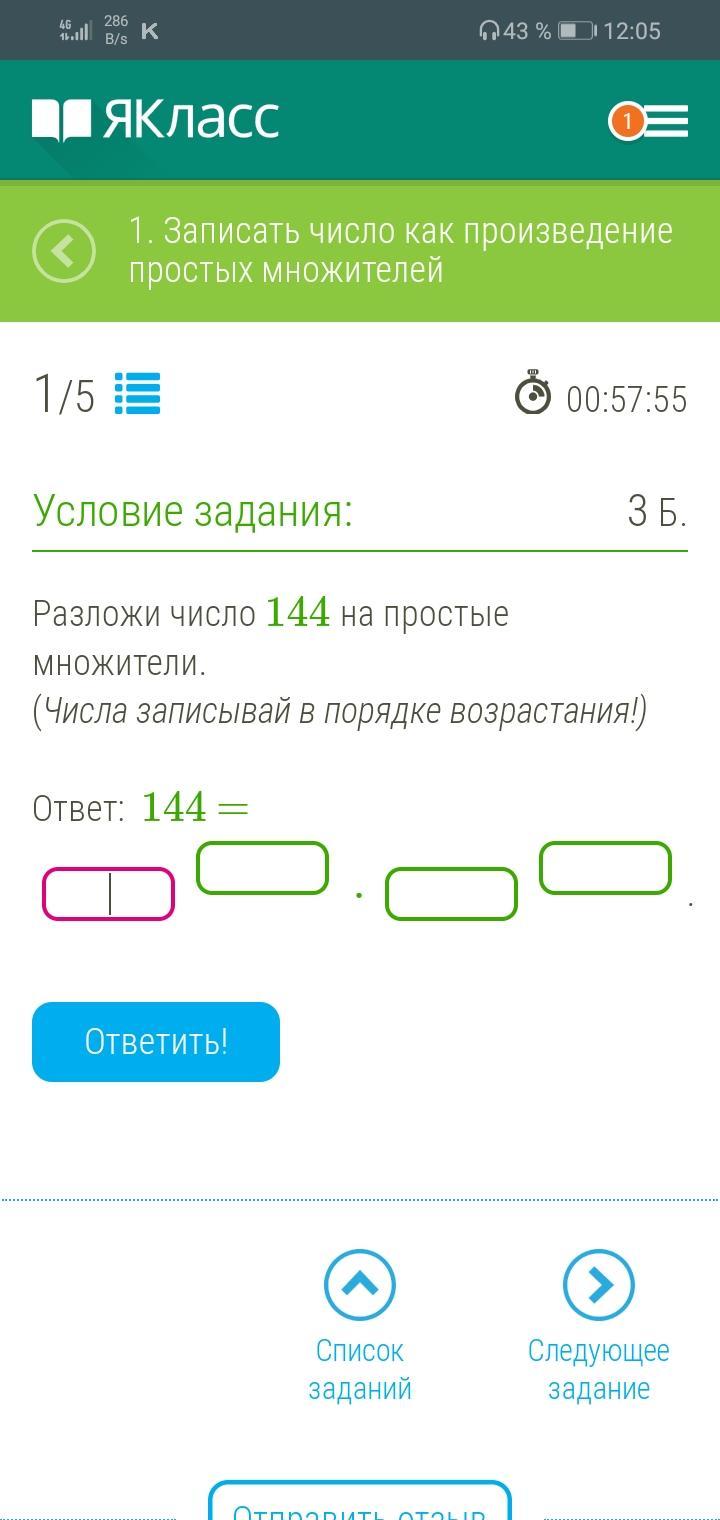Go back using the circled arrow
Screen dimensions: 720x1520
(x=64, y=251)
